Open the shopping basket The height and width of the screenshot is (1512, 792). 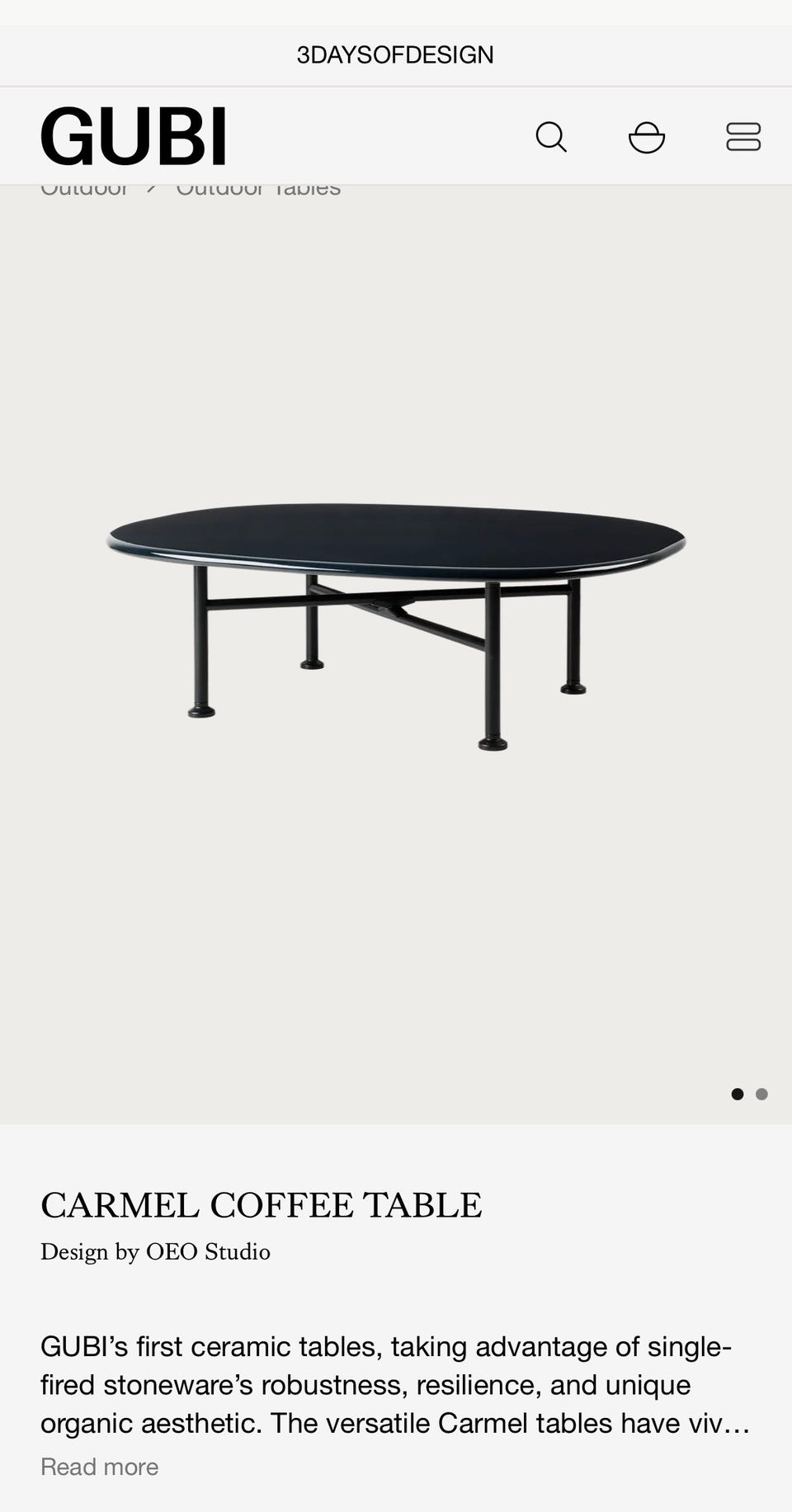[647, 137]
